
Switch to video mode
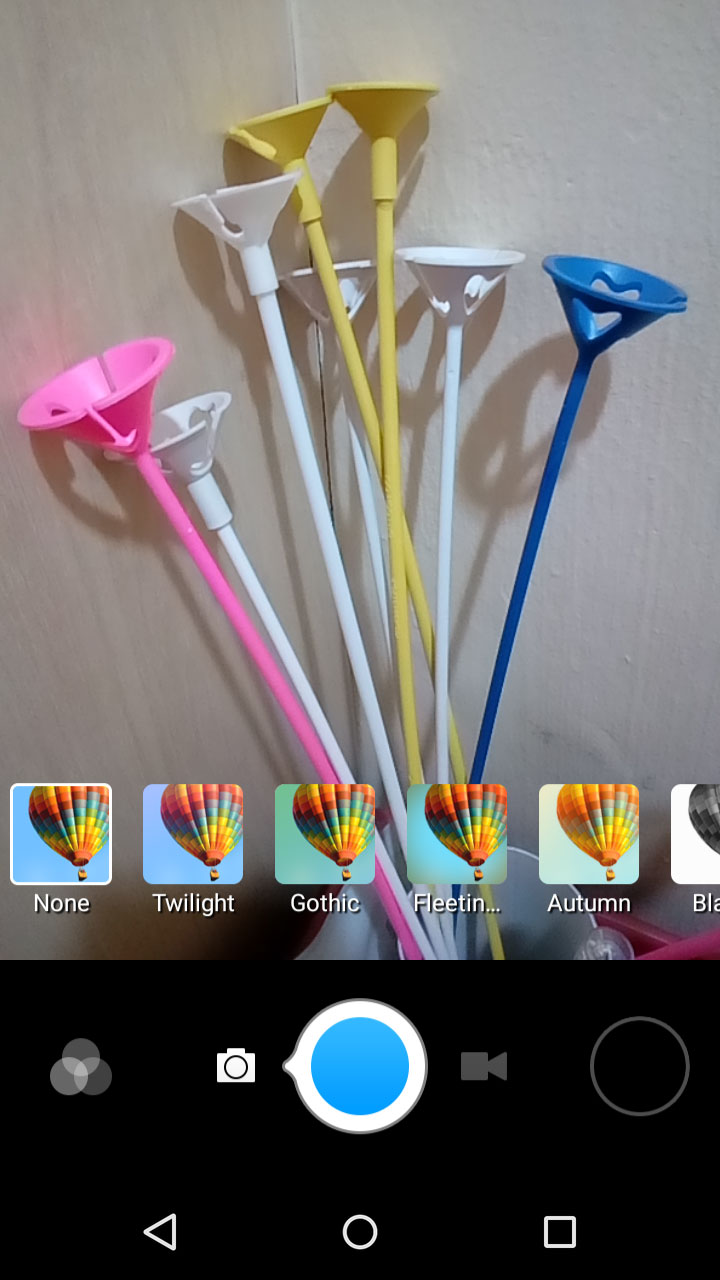click(x=484, y=1066)
